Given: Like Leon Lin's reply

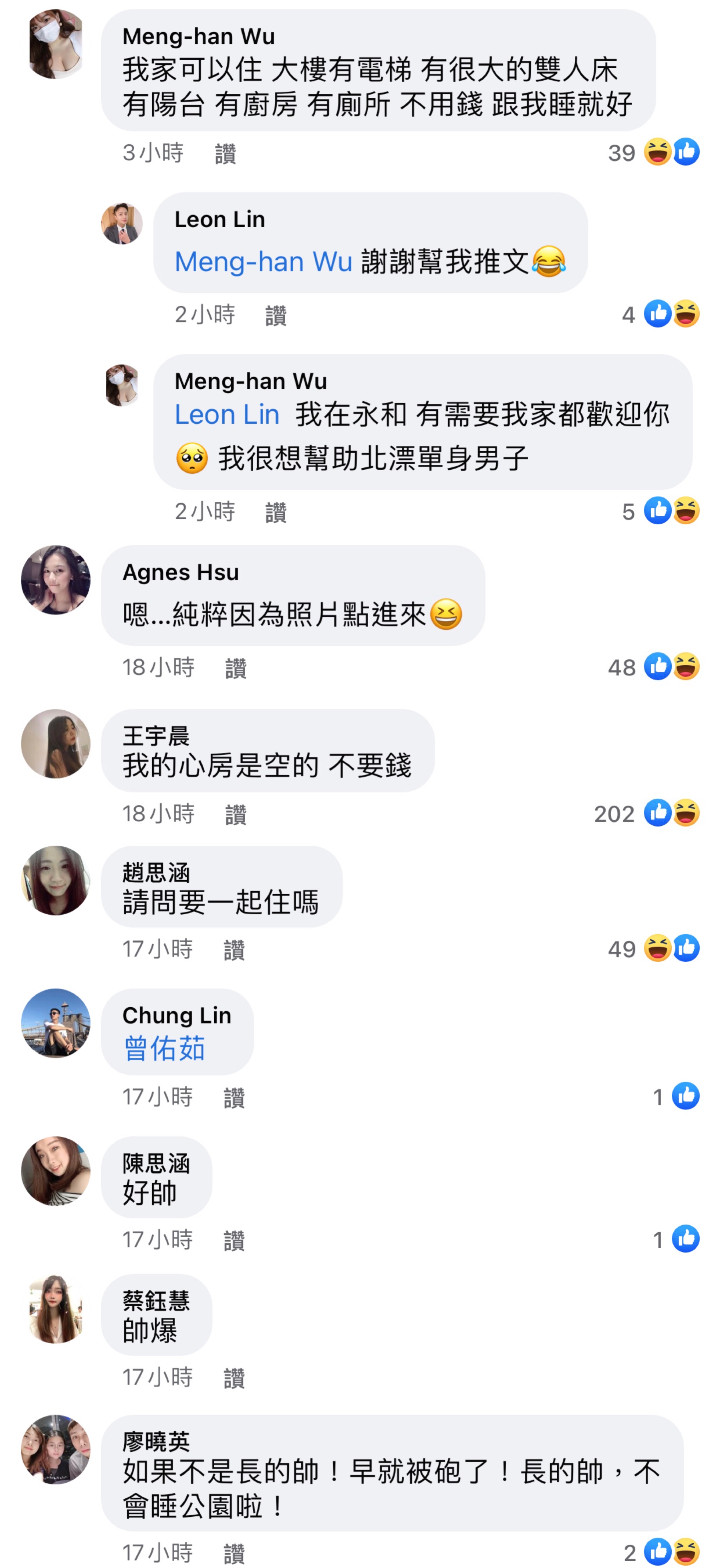Looking at the screenshot, I should point(276,315).
